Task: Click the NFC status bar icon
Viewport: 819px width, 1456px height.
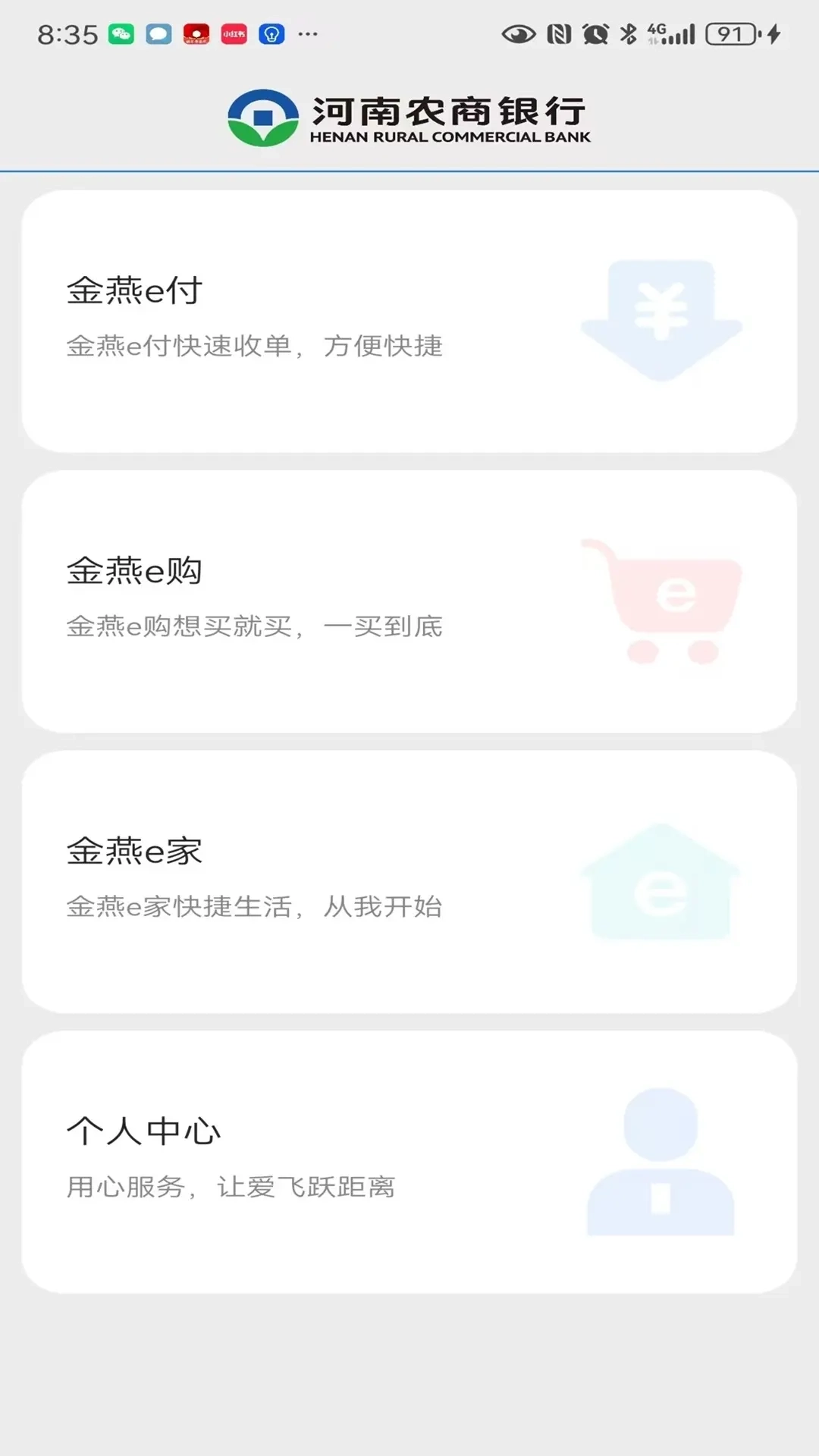Action: (x=559, y=33)
